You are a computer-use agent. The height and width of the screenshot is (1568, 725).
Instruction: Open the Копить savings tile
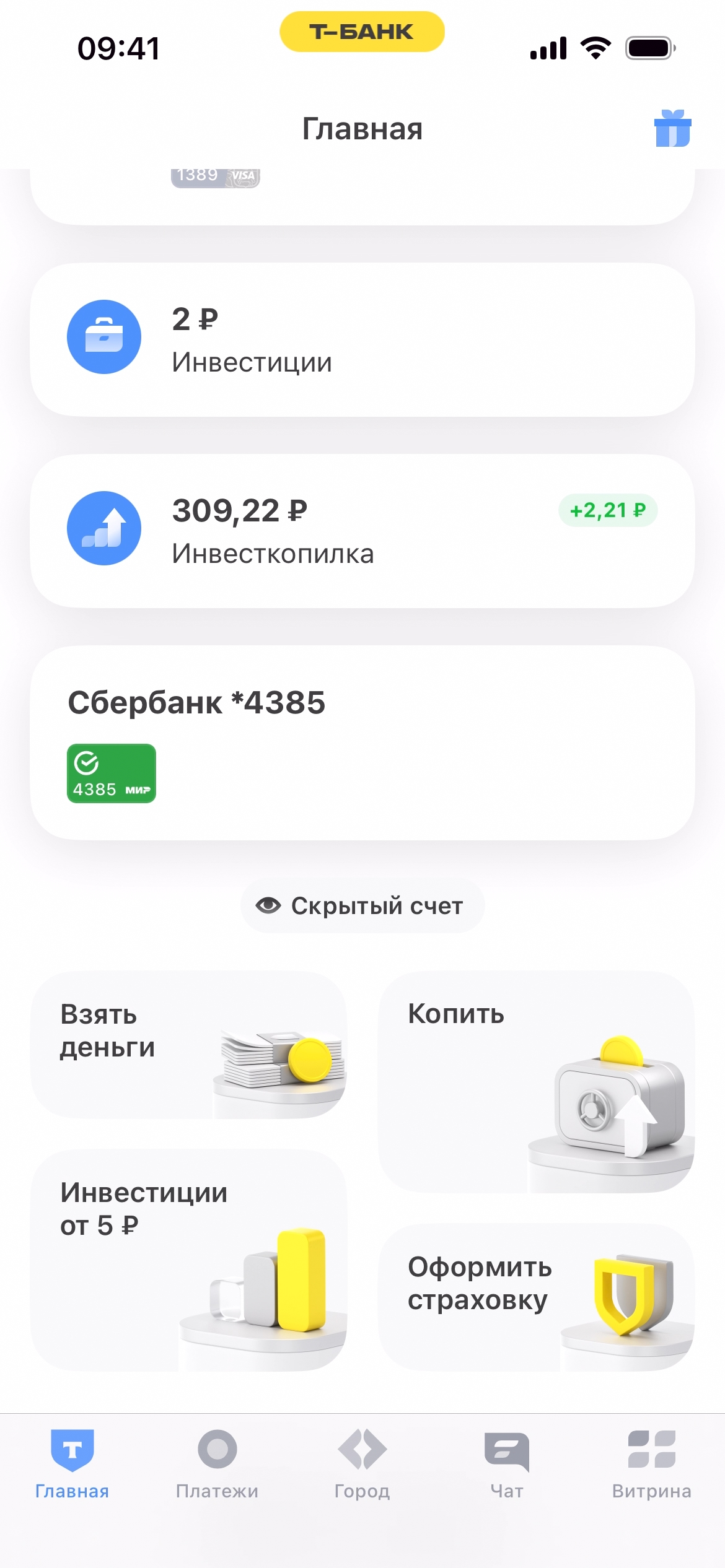pyautogui.click(x=536, y=1082)
